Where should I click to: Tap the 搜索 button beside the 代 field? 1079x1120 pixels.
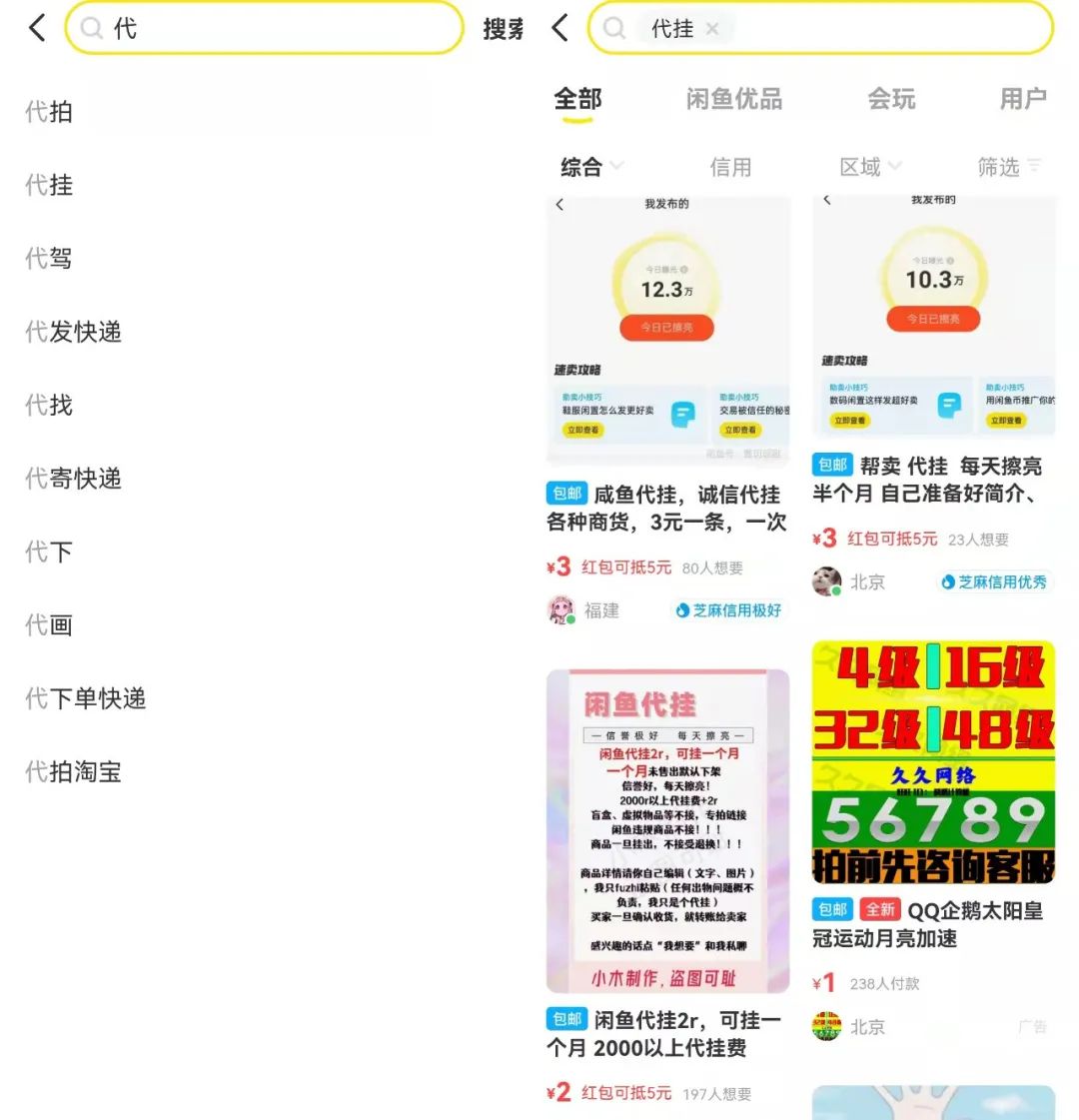point(503,29)
